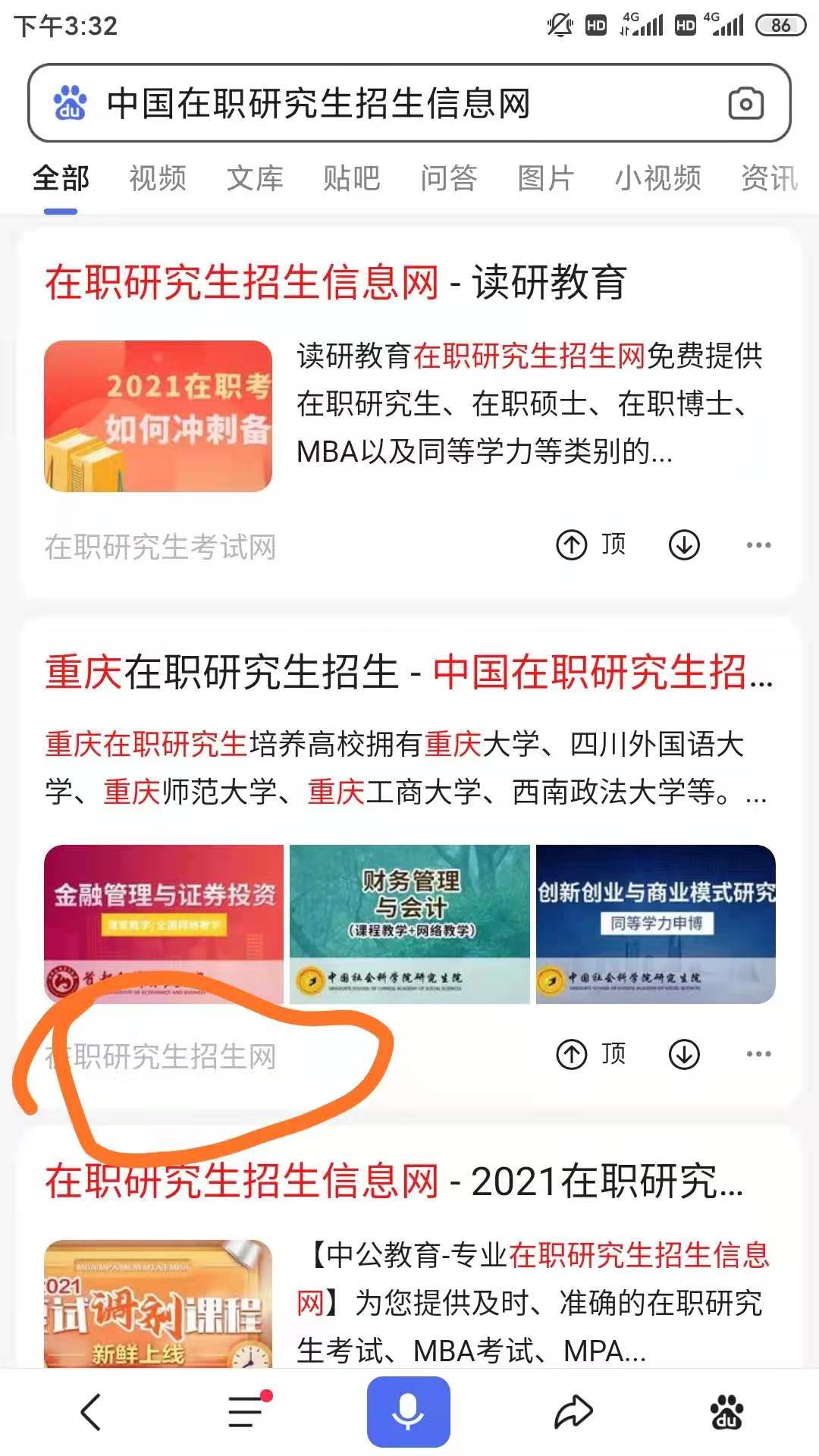Switch to the 图片 tab
819x1456 pixels.
546,179
